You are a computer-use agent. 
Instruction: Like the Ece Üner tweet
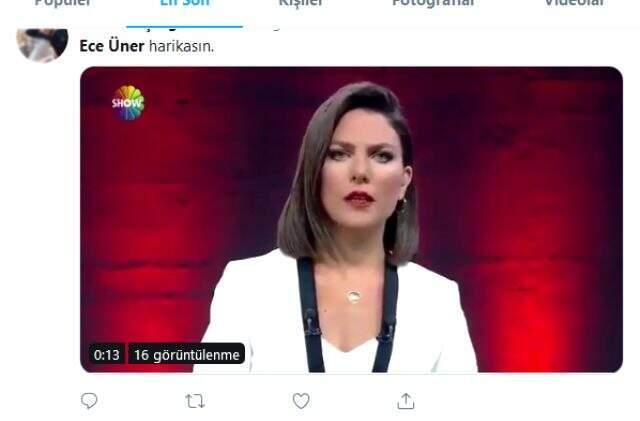click(301, 400)
